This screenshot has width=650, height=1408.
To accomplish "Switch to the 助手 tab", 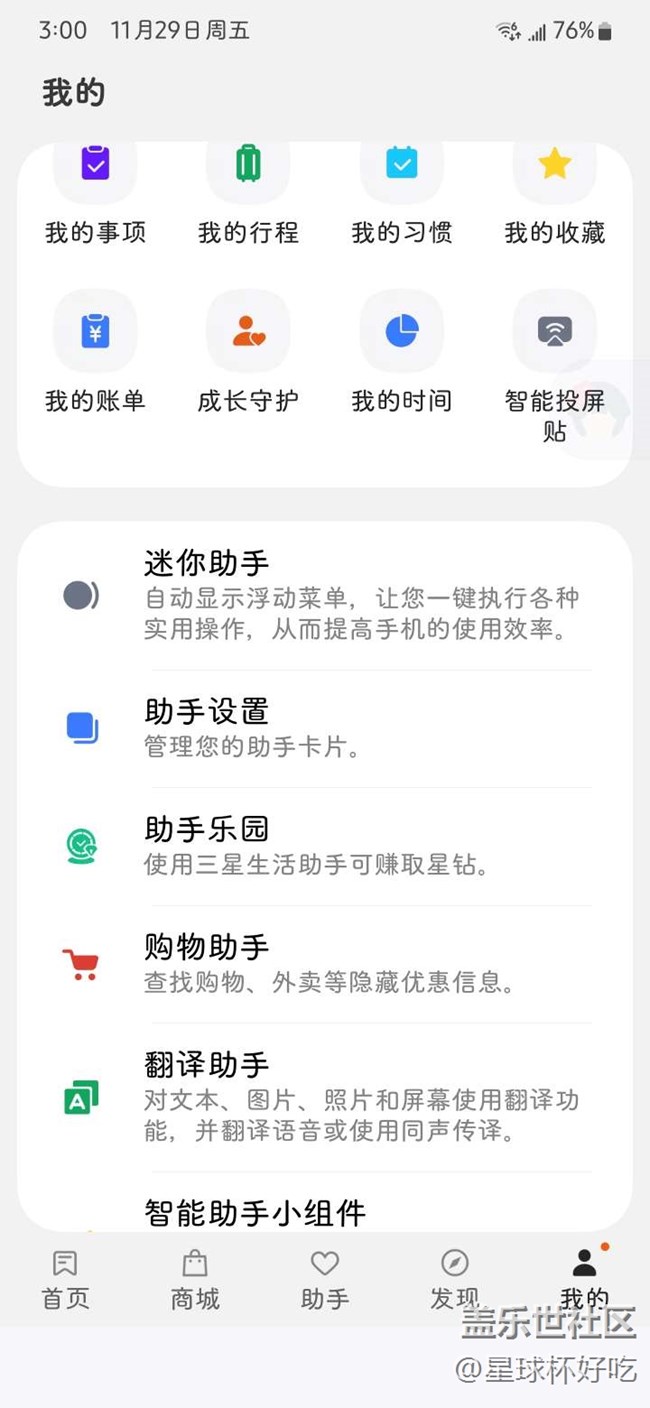I will tap(325, 1280).
